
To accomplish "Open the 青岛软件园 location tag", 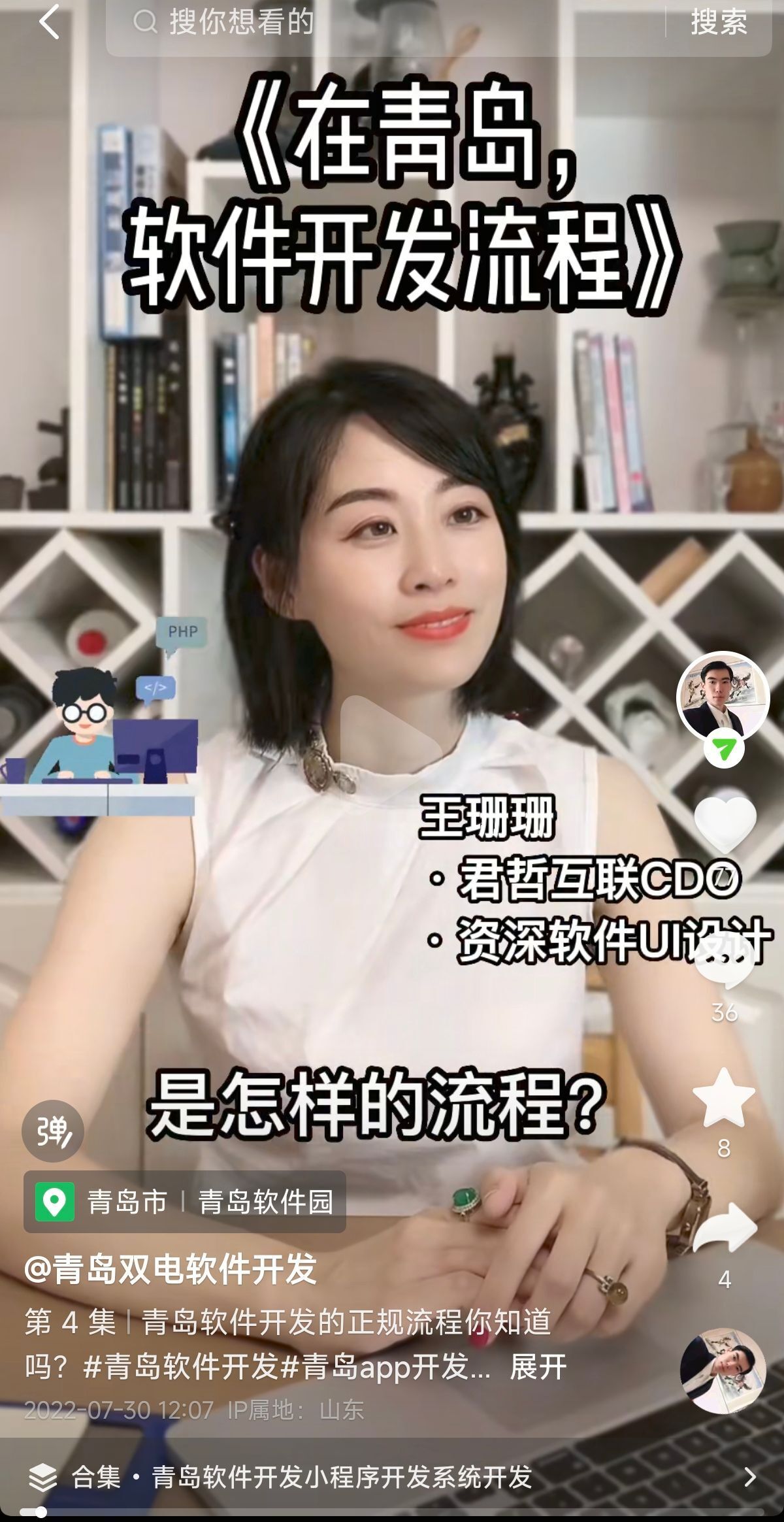I will pyautogui.click(x=265, y=1202).
